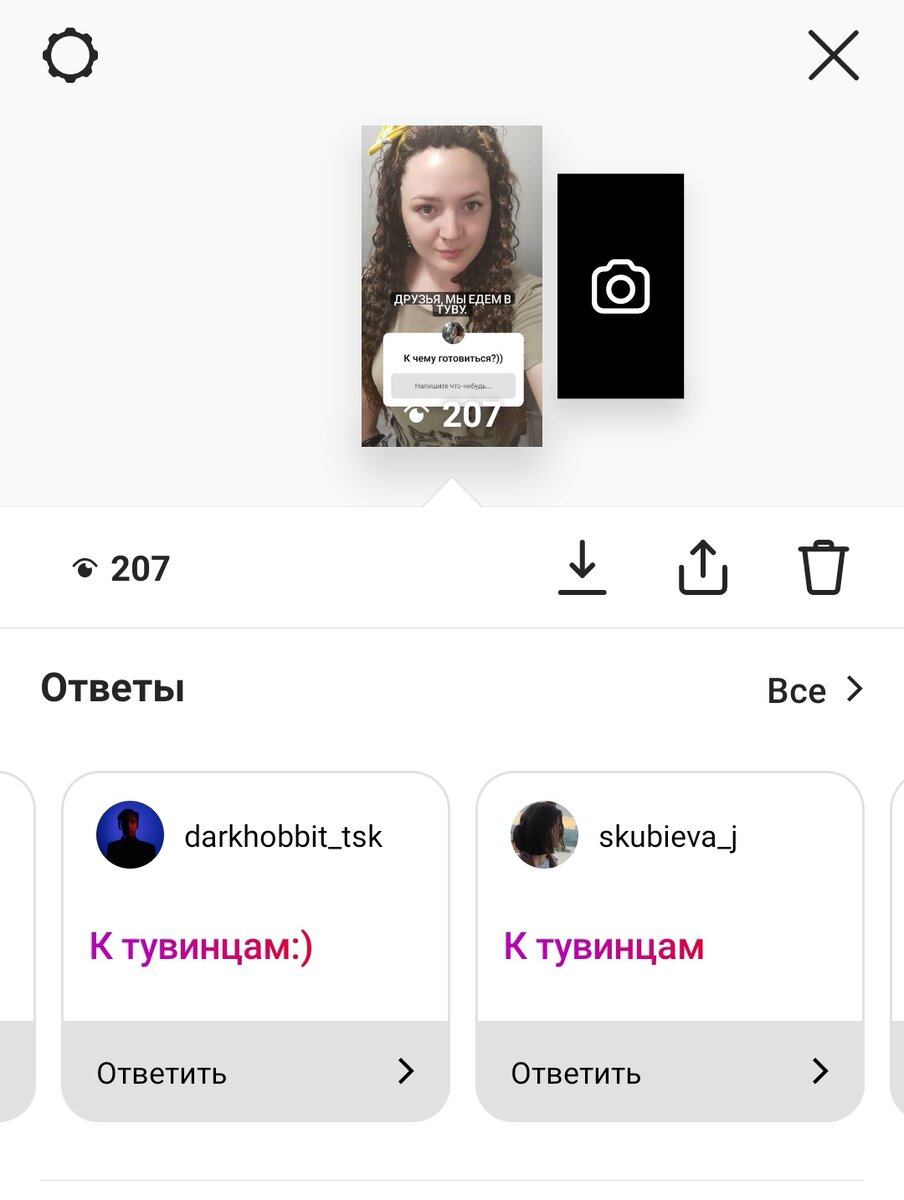Open the story thumbnail with 207 views

pyautogui.click(x=451, y=285)
